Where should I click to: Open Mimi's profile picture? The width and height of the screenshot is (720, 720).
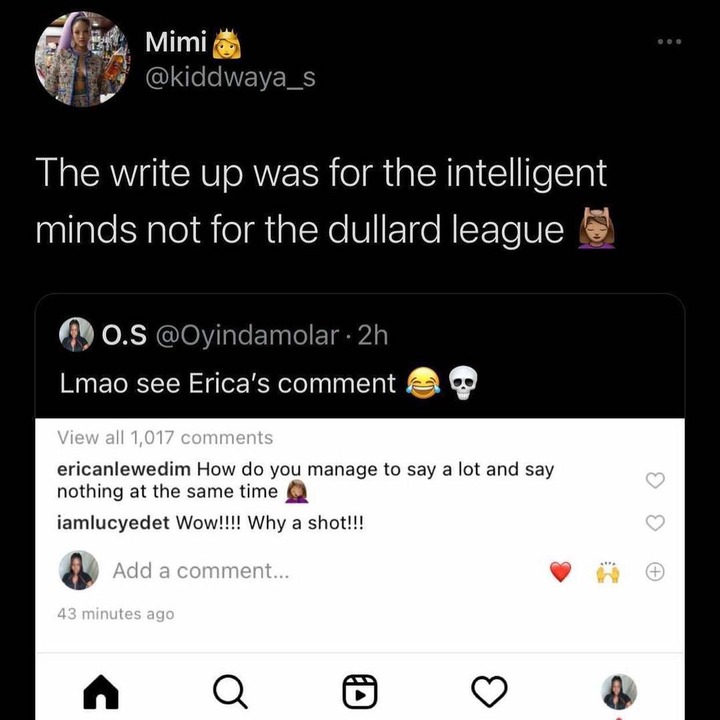(83, 59)
